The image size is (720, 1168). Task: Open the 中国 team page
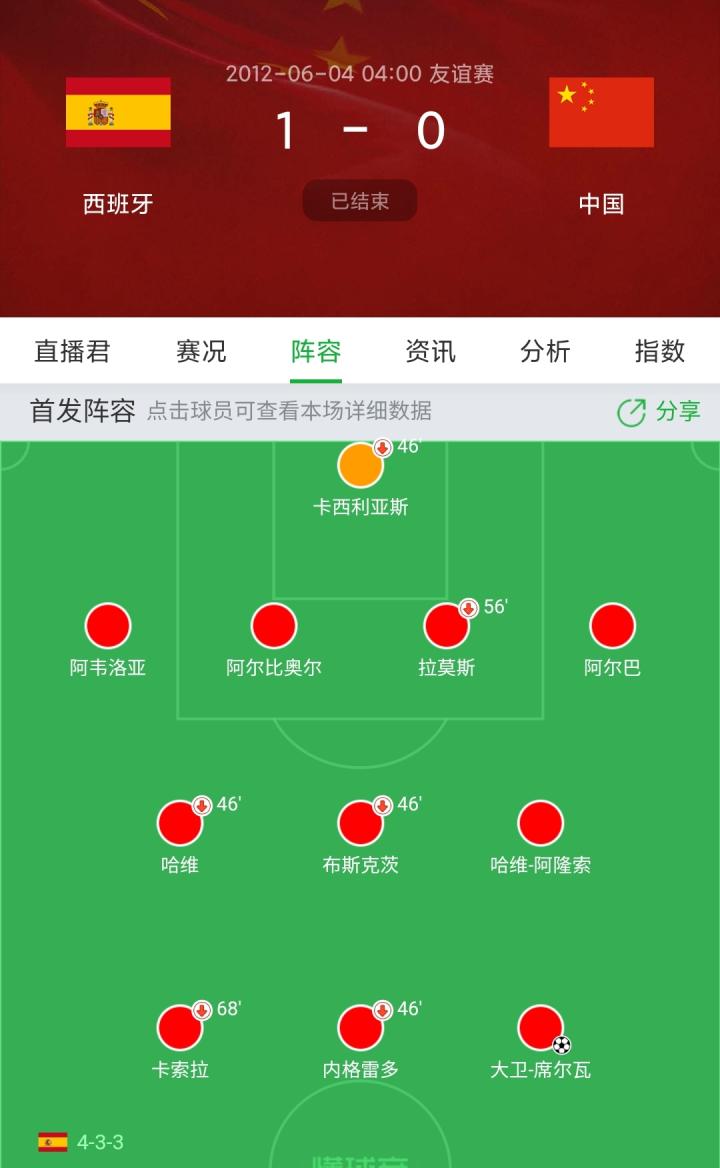[x=601, y=113]
